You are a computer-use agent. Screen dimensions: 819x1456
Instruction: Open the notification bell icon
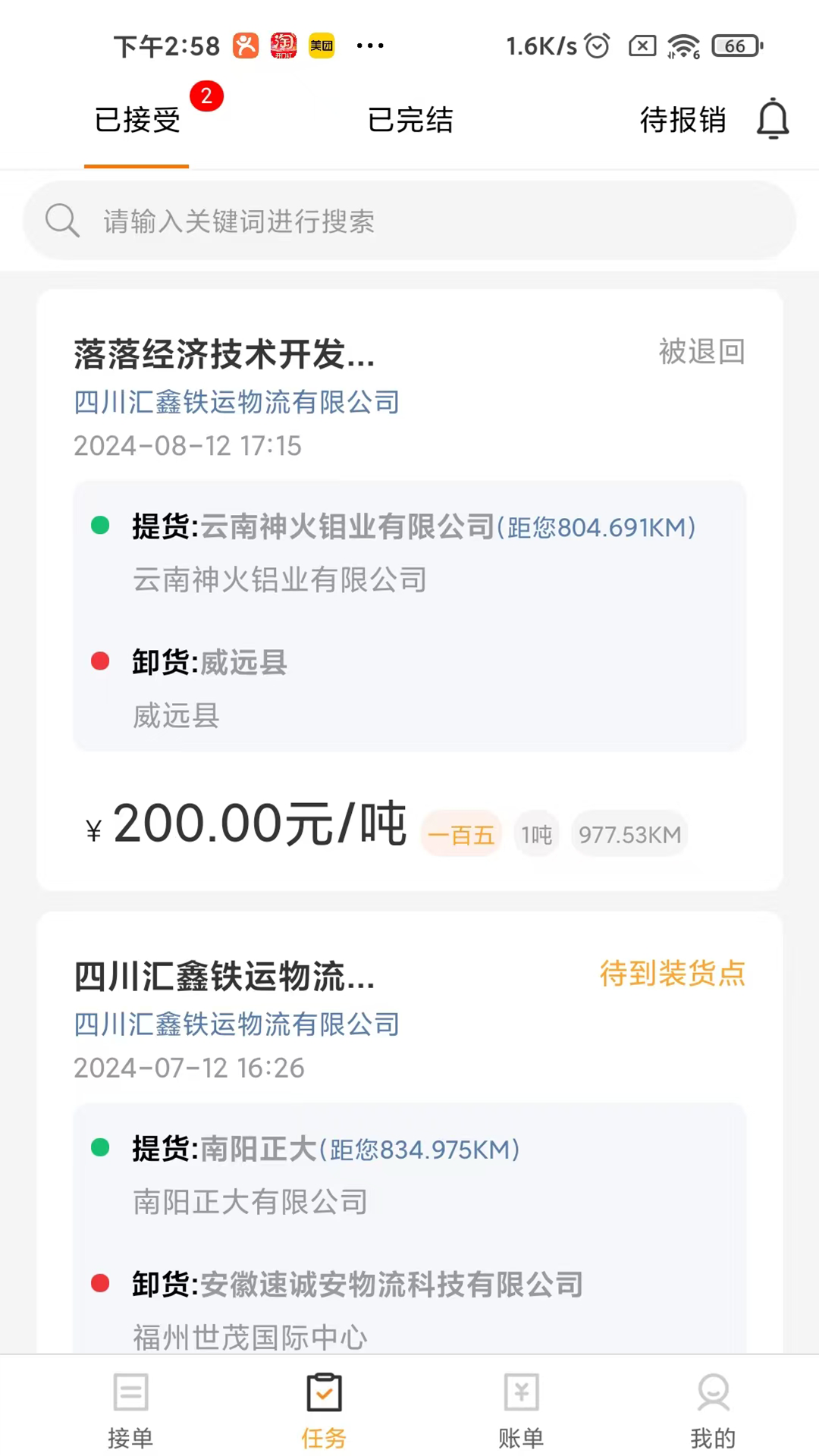click(x=773, y=119)
